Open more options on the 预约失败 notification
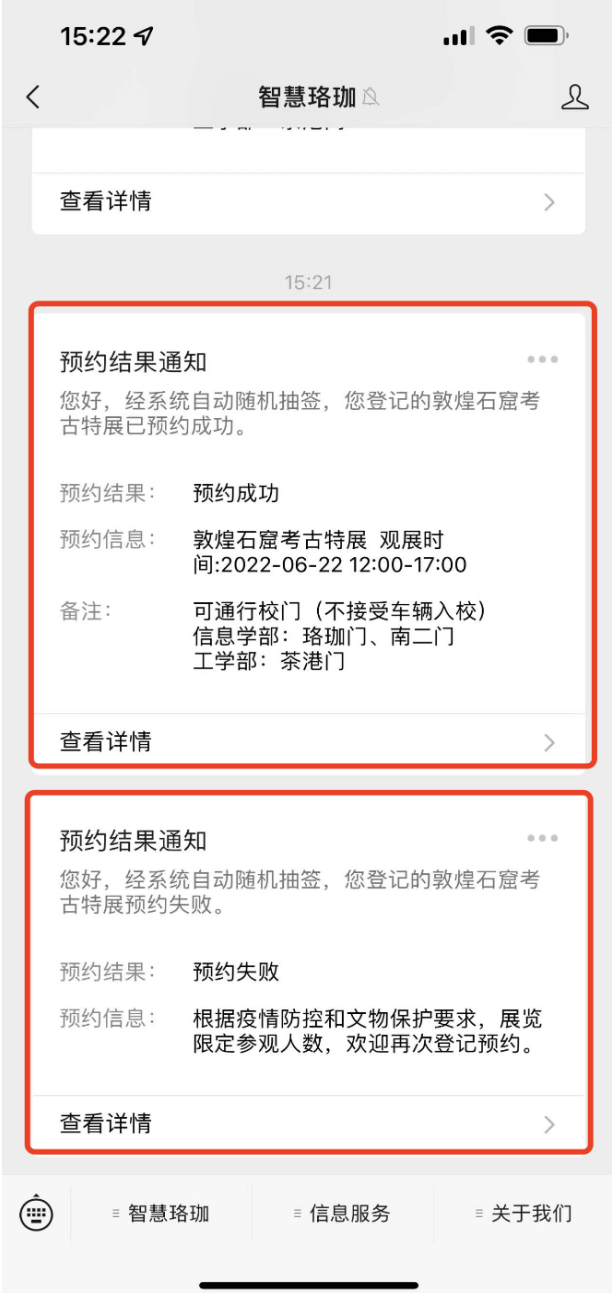The width and height of the screenshot is (612, 1293). (542, 838)
